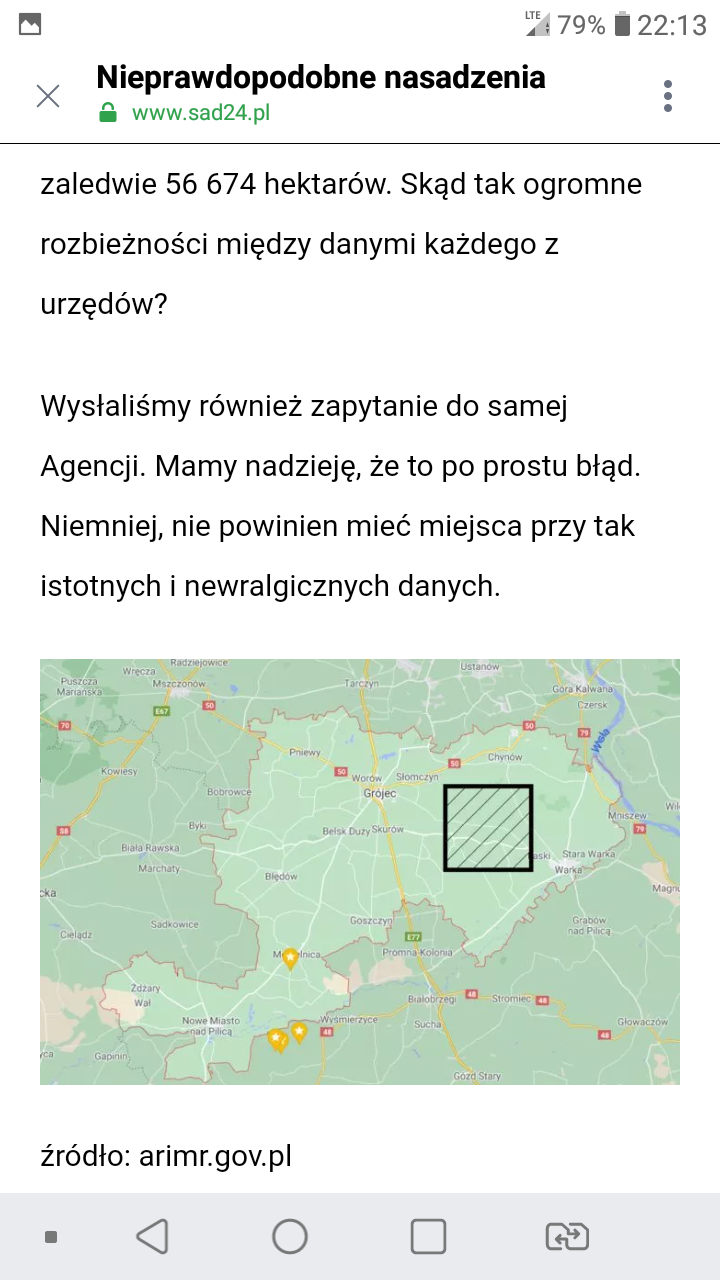This screenshot has width=720, height=1280.
Task: Tap the screen capture nav bar icon
Action: click(x=567, y=1237)
